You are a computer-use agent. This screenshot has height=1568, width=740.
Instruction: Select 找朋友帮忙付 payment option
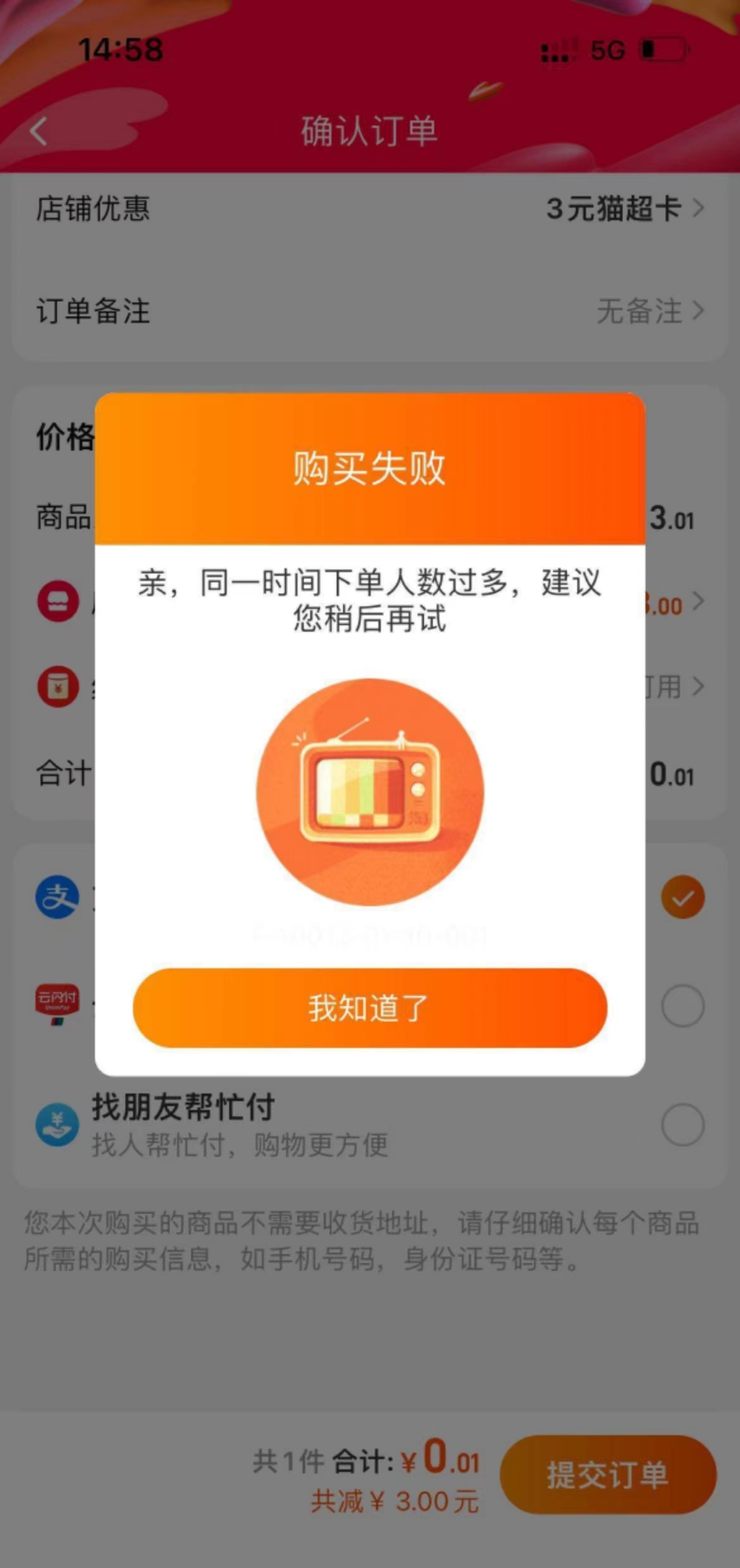pyautogui.click(x=682, y=1124)
